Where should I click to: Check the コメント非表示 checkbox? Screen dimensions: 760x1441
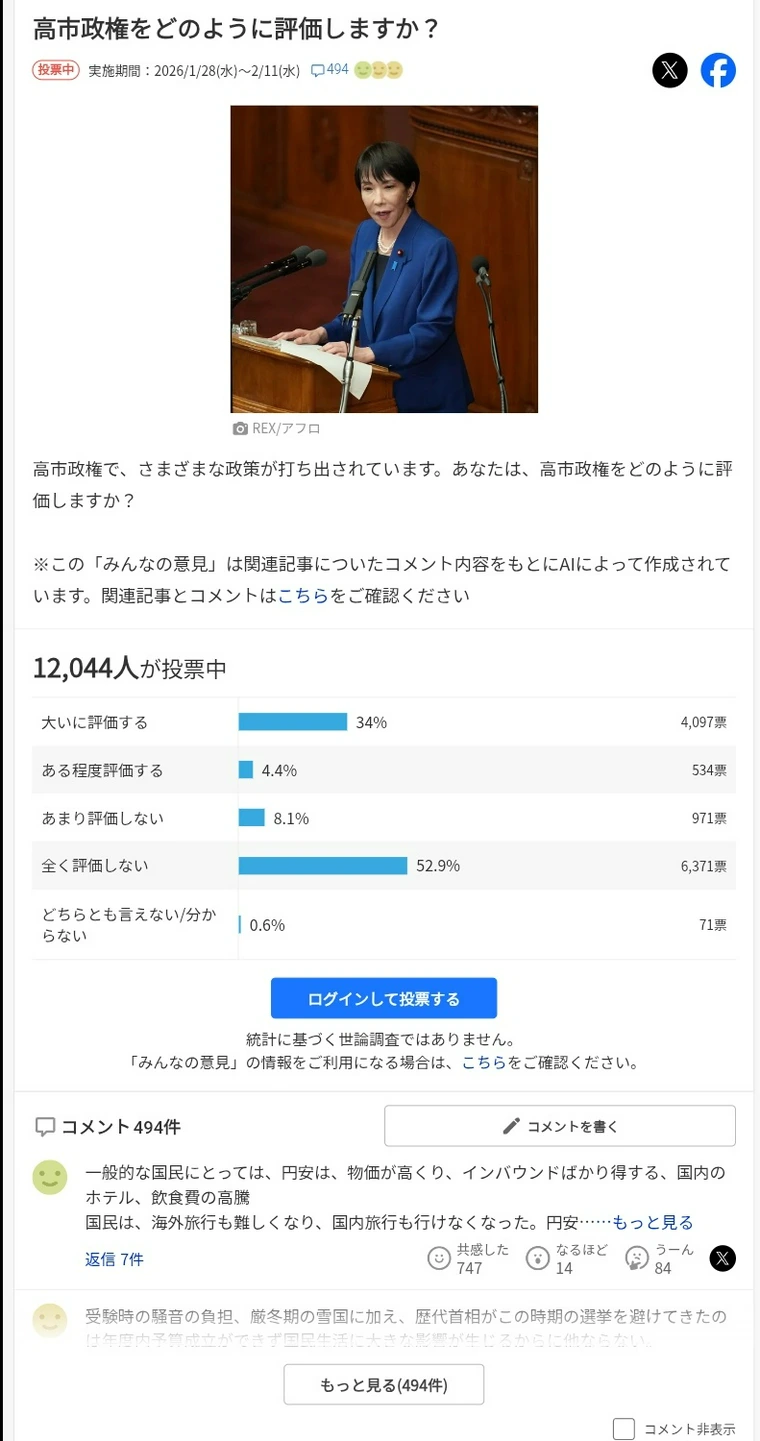click(x=624, y=1428)
